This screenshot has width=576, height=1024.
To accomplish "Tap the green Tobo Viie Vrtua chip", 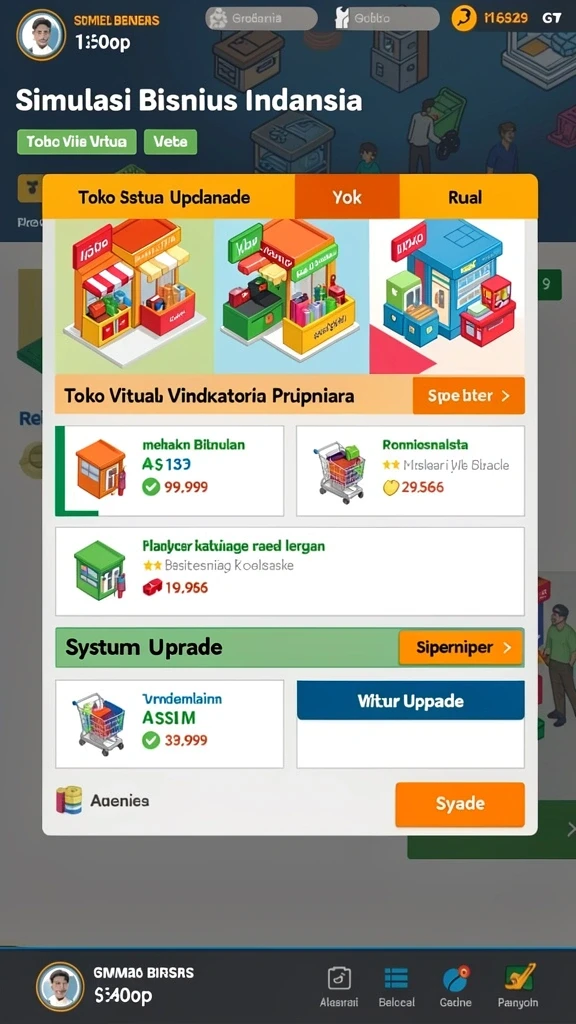I will [x=76, y=142].
